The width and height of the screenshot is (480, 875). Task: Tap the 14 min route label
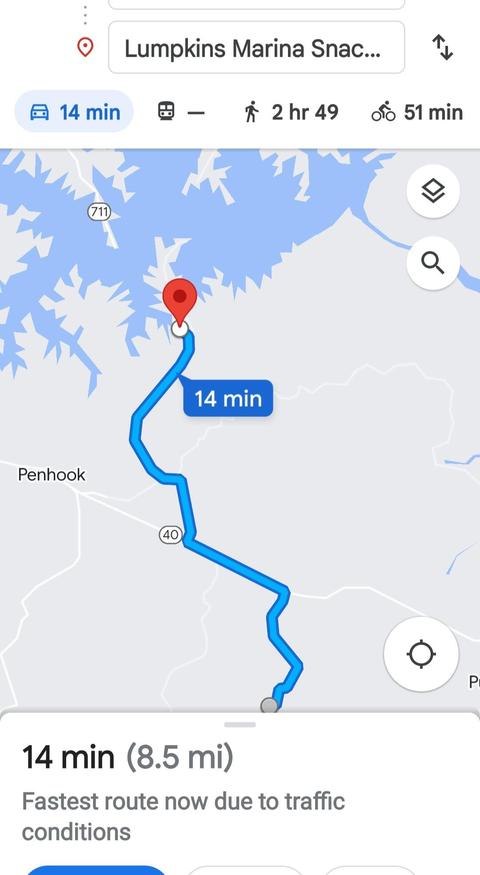[x=228, y=398]
